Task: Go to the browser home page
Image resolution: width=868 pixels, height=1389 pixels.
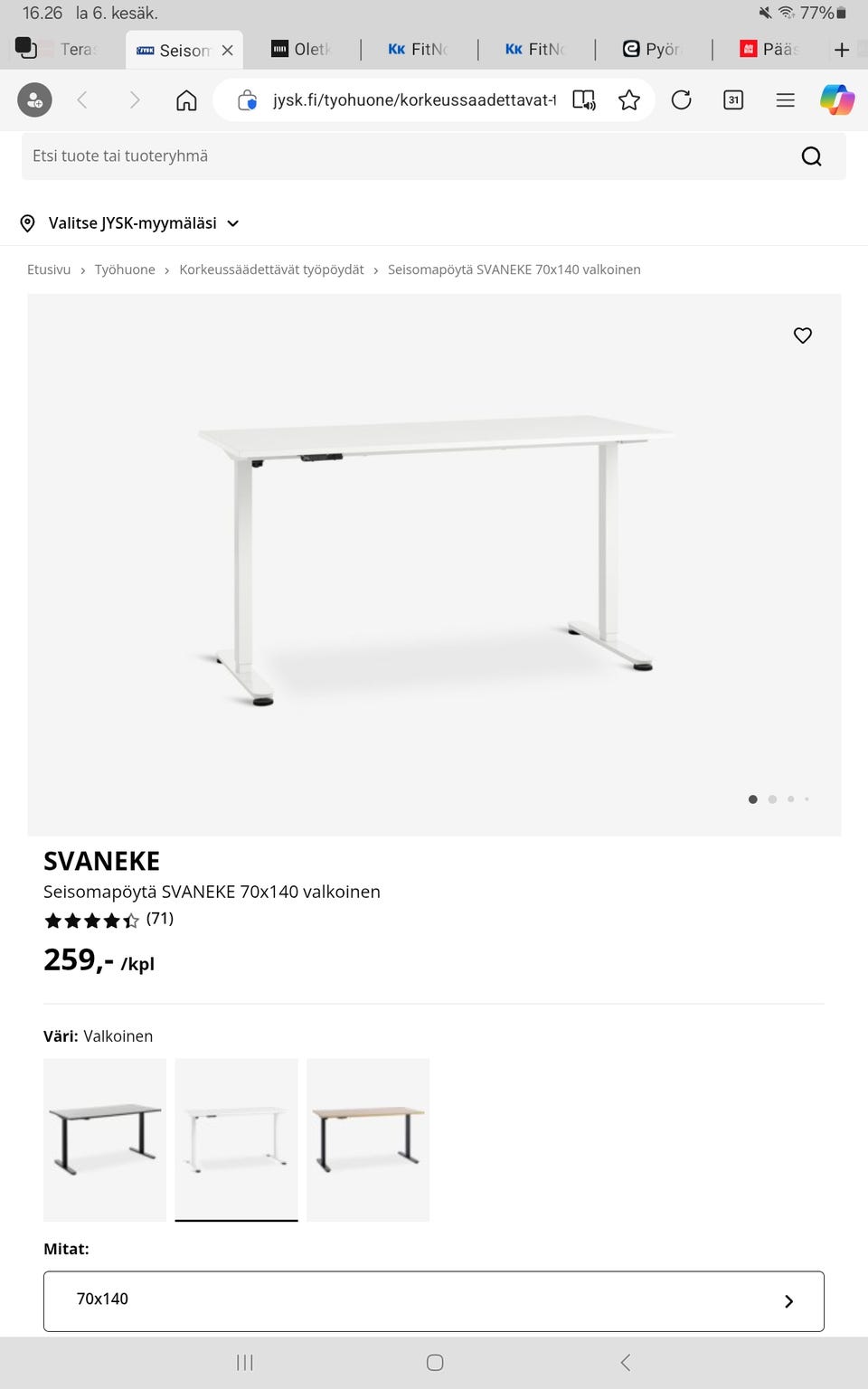Action: coord(186,100)
